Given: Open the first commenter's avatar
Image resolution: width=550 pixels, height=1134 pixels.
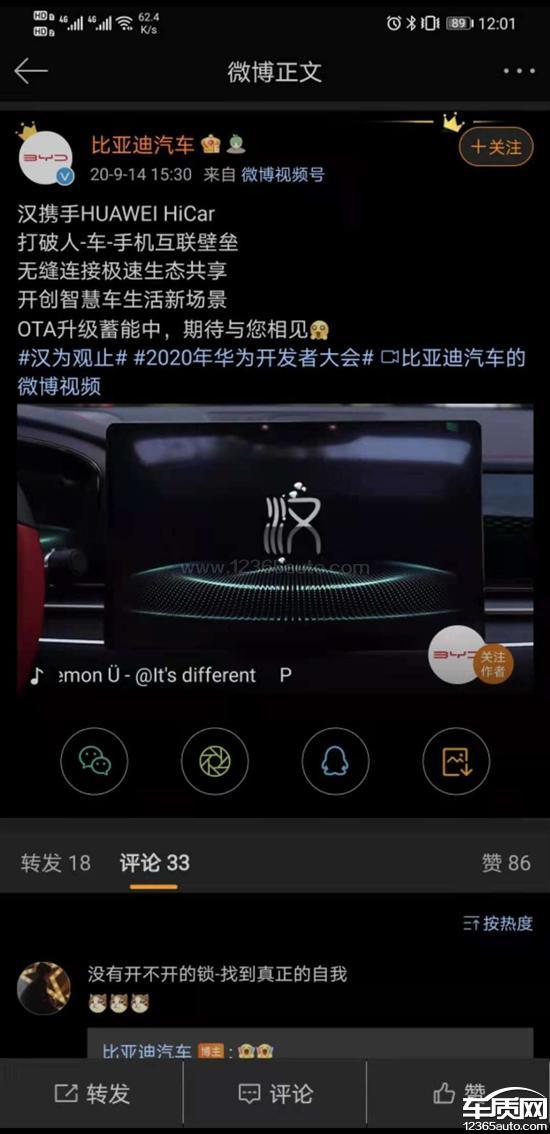Looking at the screenshot, I should pos(44,989).
